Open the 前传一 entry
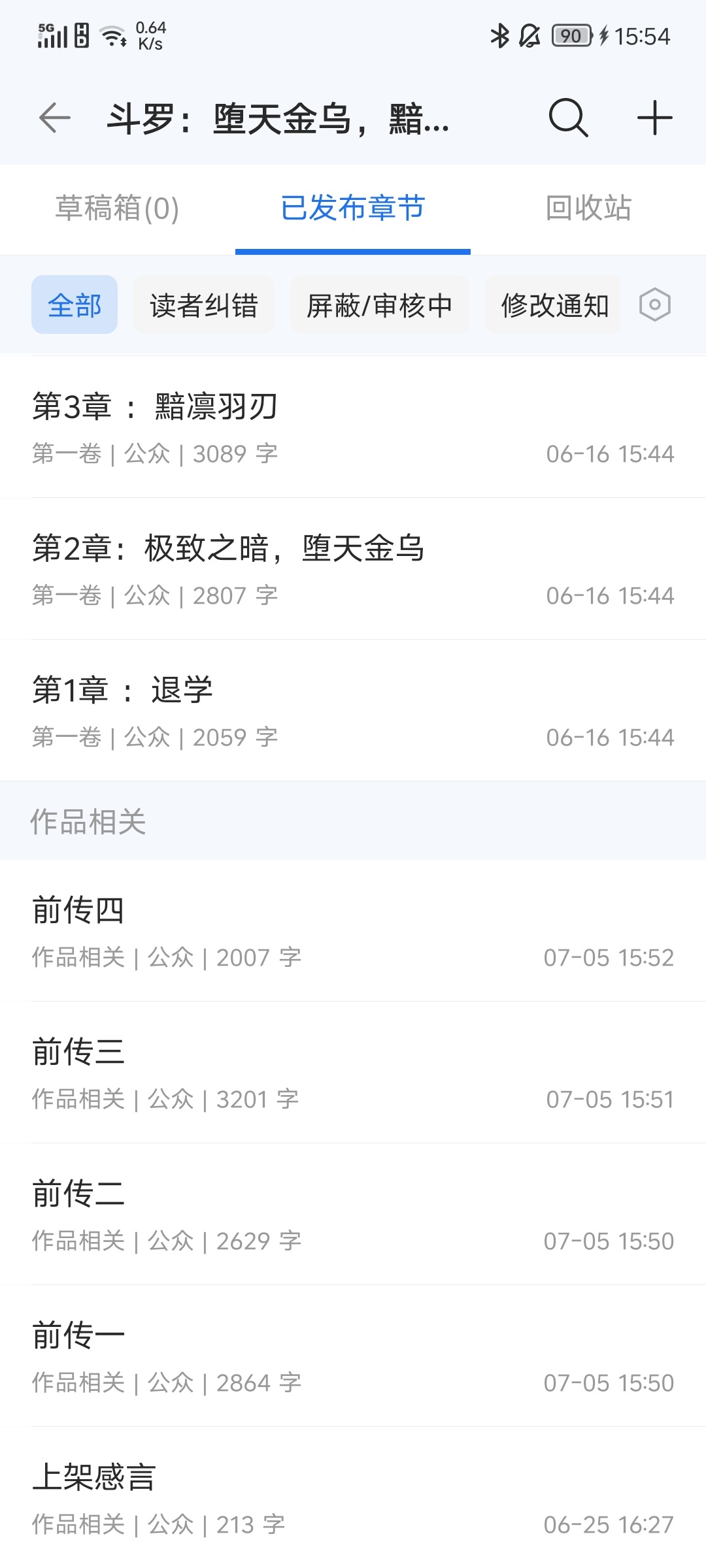Screen dimensions: 706x1568 click(x=353, y=1356)
